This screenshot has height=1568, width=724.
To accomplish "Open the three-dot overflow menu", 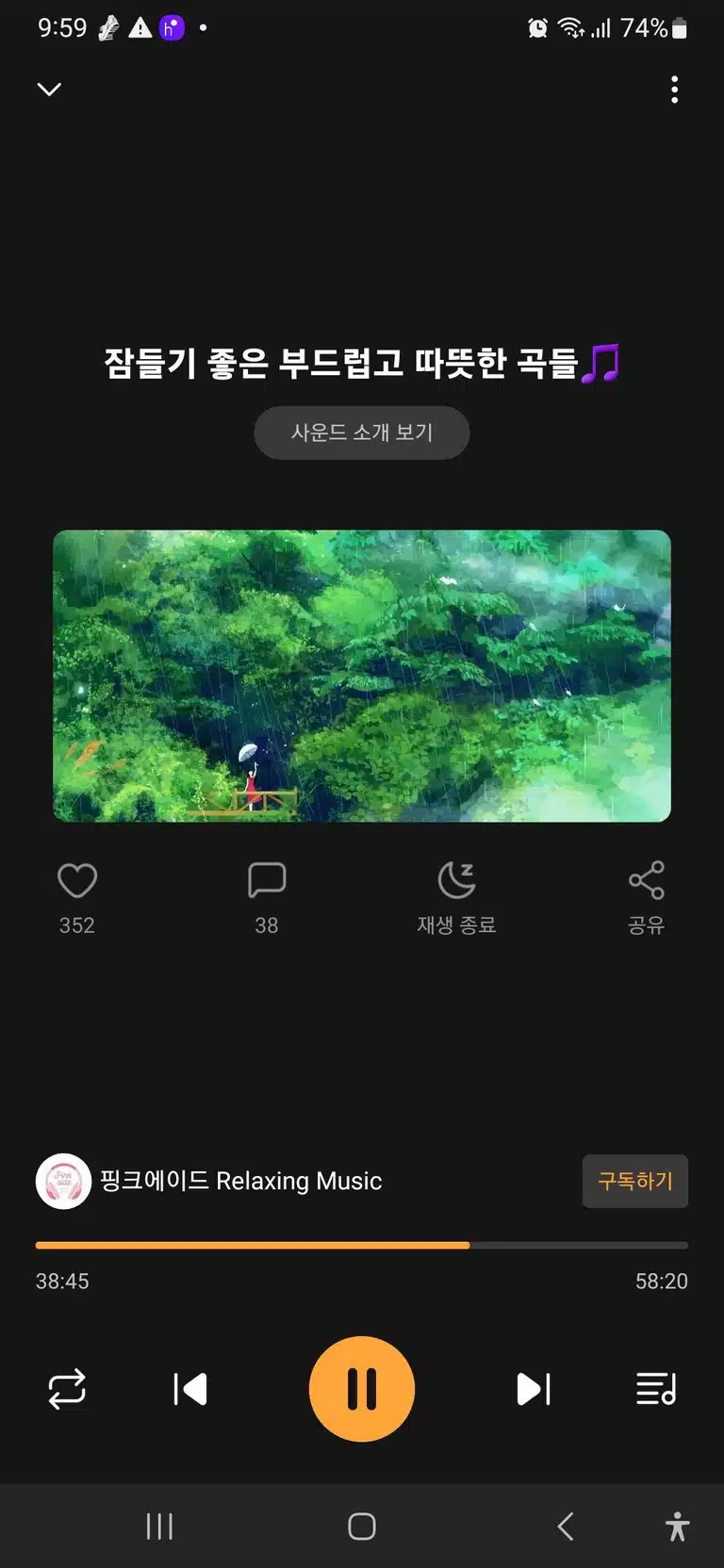I will tap(674, 90).
